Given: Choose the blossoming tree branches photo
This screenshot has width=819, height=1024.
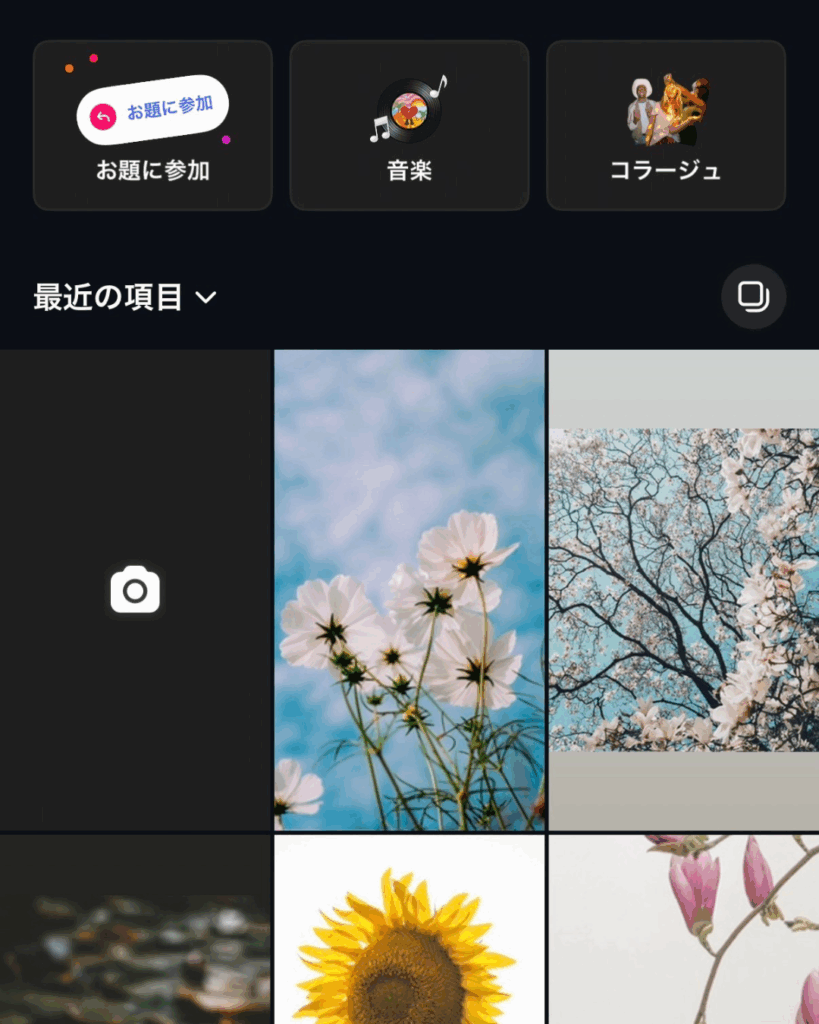Looking at the screenshot, I should [x=684, y=590].
